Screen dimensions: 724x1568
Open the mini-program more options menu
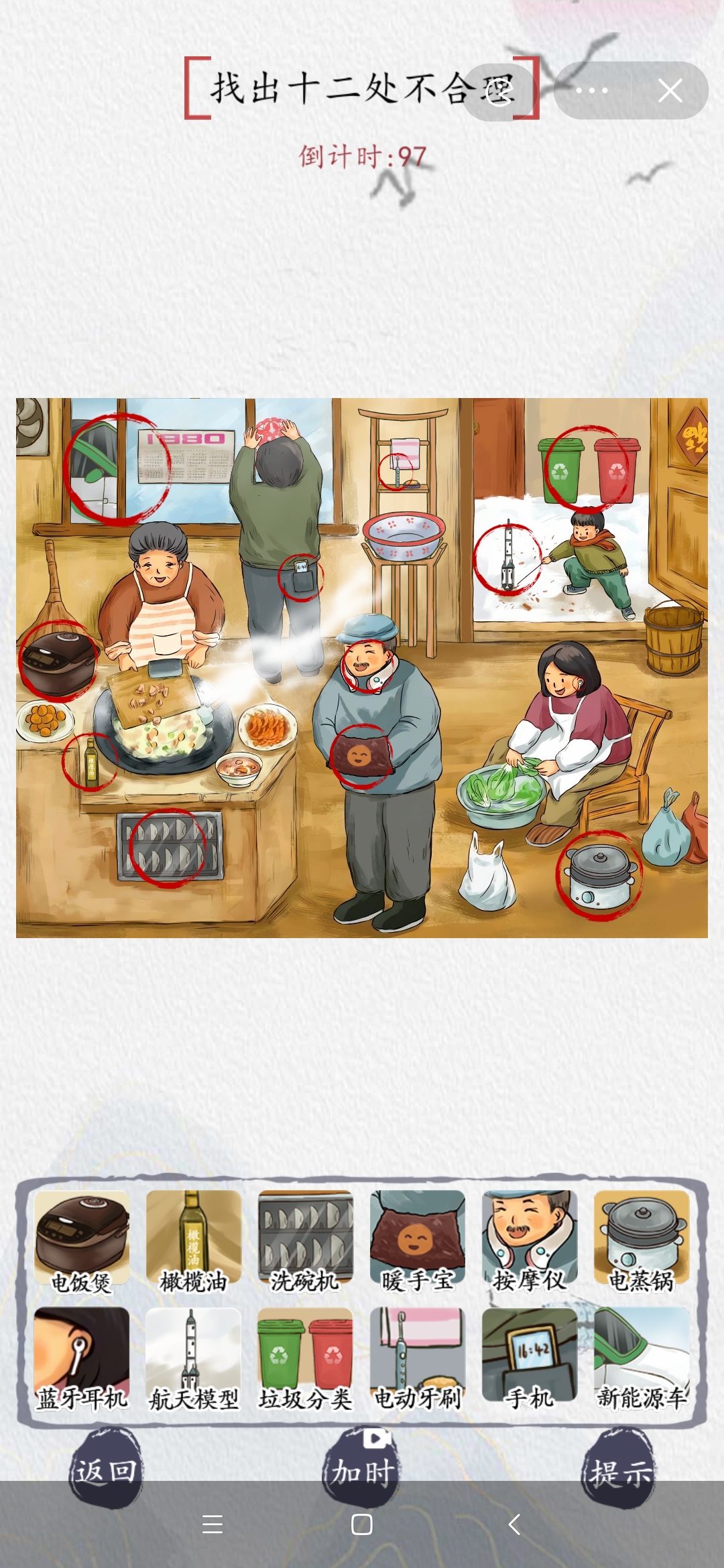(592, 90)
